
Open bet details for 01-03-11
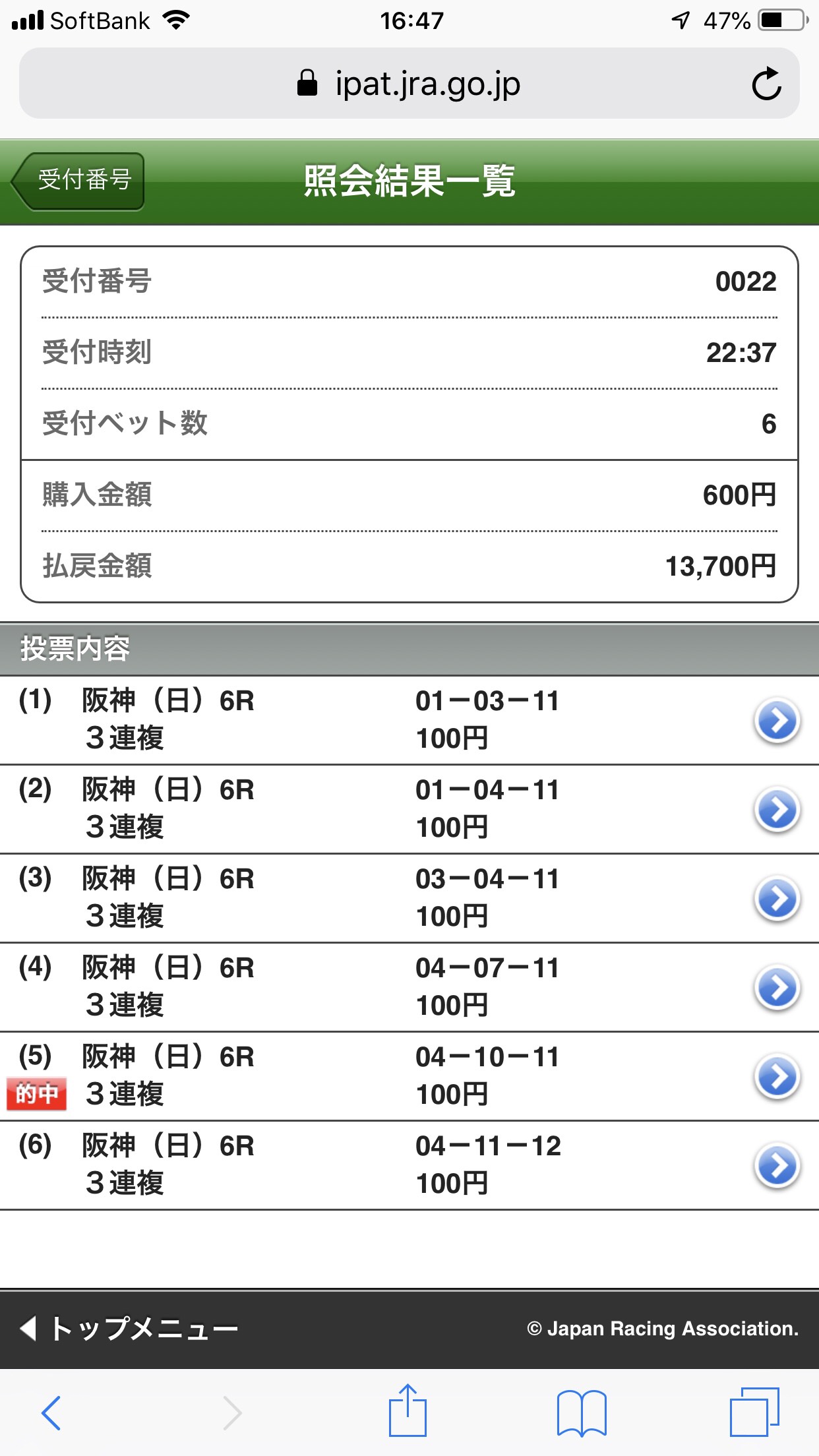coord(777,721)
